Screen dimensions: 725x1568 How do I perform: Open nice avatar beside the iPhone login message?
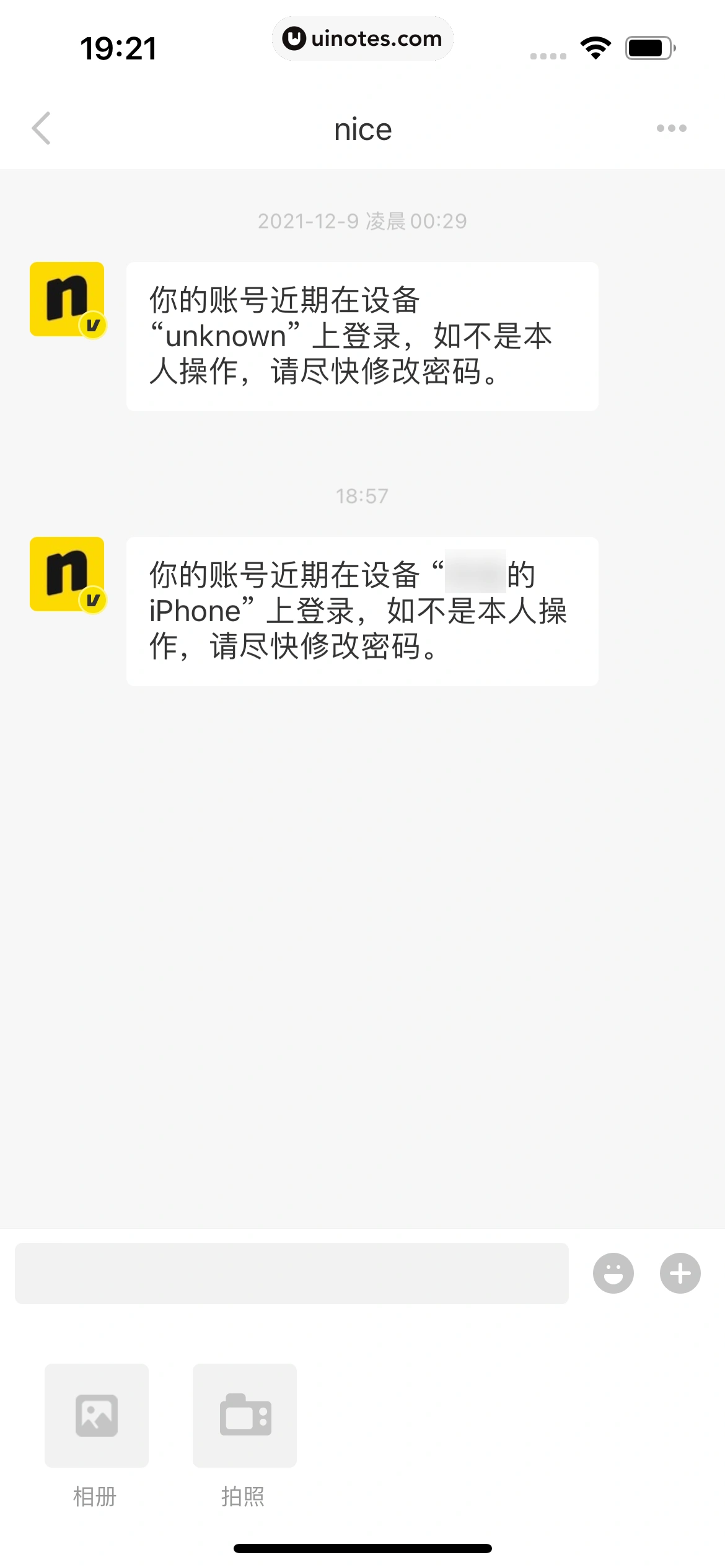click(x=67, y=574)
